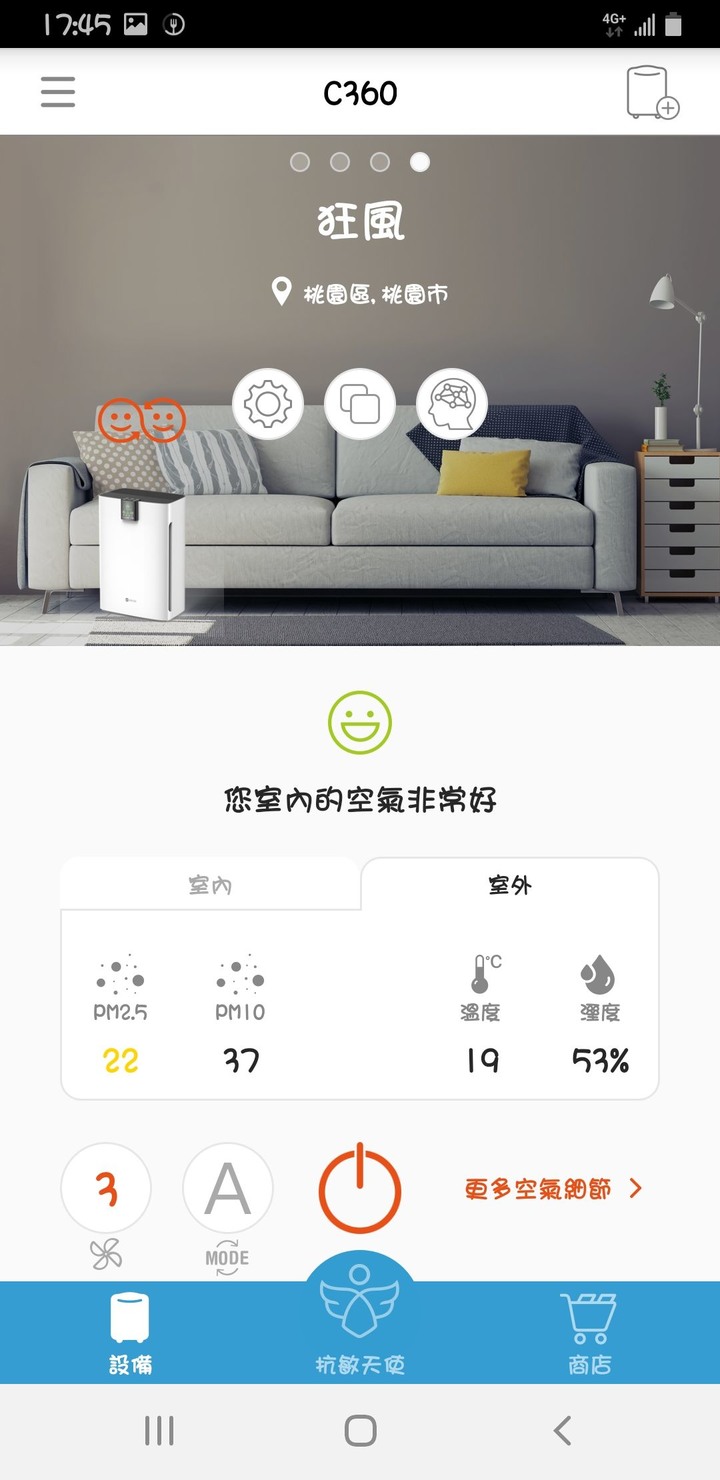The image size is (720, 1480).
Task: Open 更多空氣細節 air details link
Action: [x=552, y=1189]
